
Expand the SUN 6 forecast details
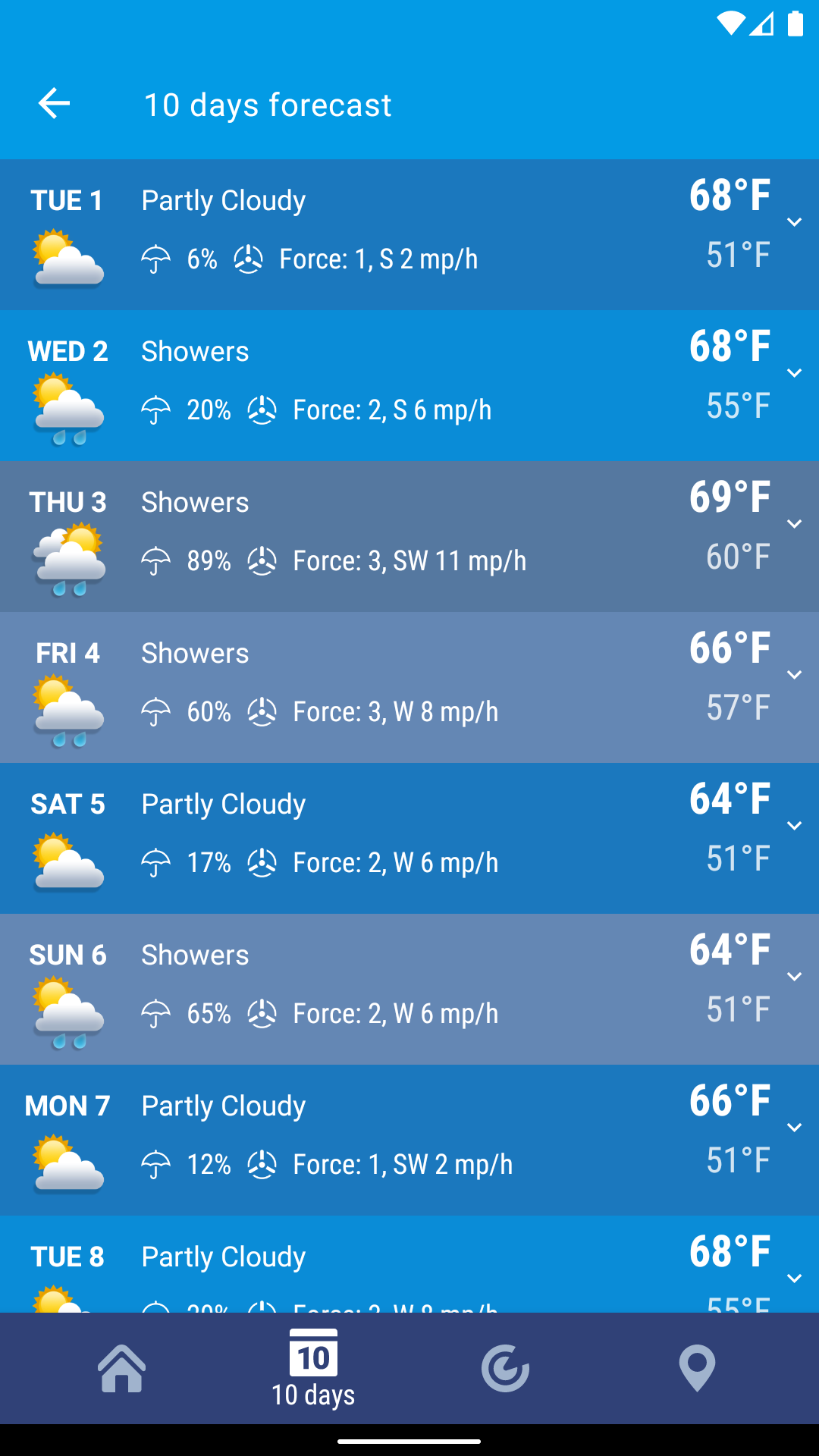tap(794, 977)
